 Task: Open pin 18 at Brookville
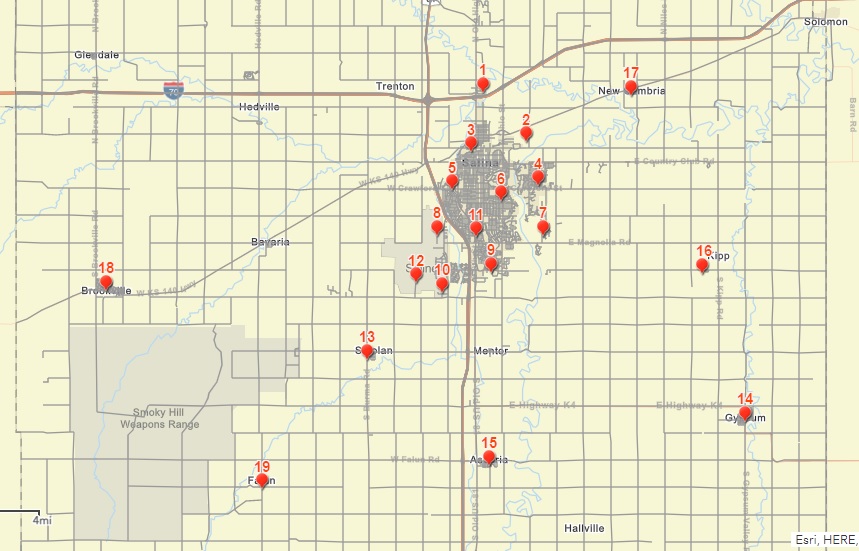pyautogui.click(x=106, y=282)
